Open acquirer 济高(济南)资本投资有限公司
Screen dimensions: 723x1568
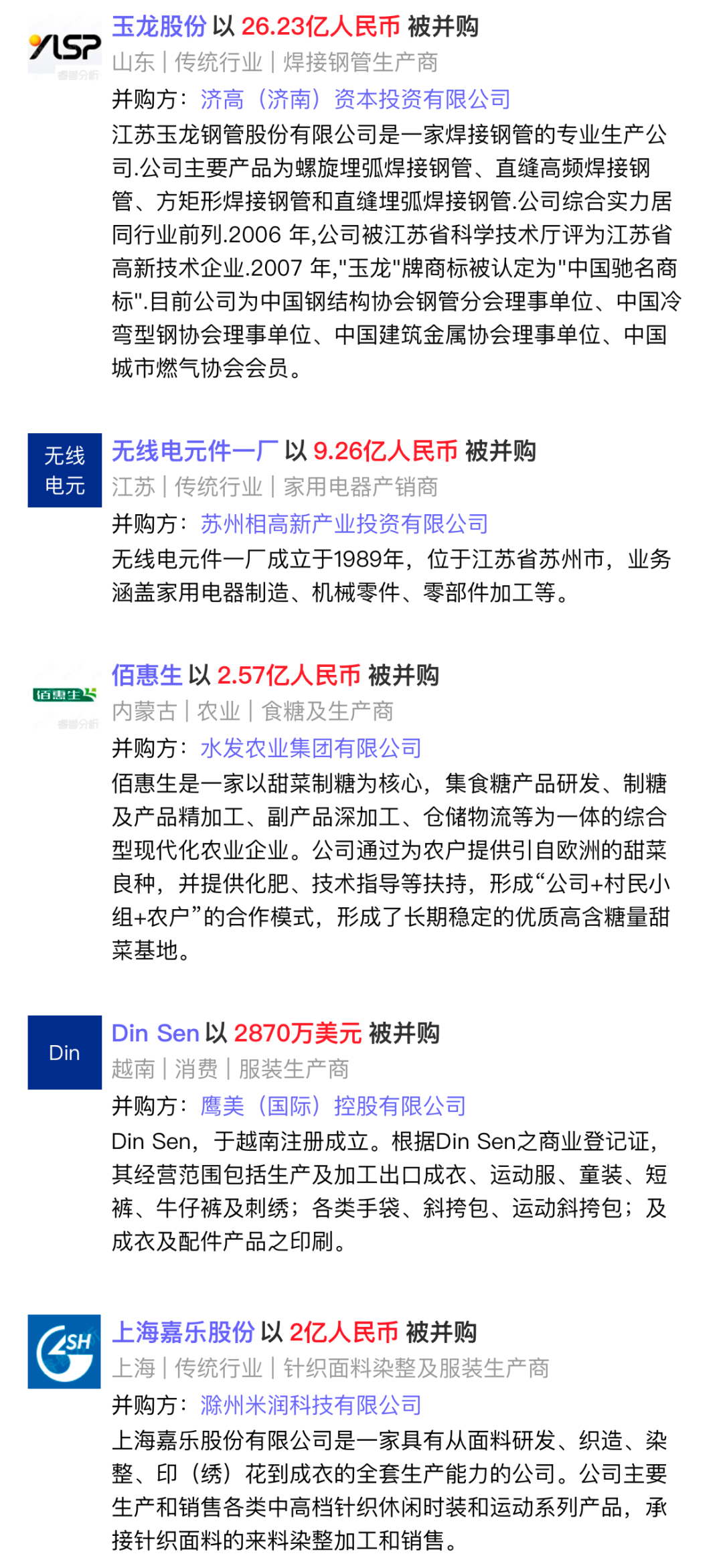point(355,99)
